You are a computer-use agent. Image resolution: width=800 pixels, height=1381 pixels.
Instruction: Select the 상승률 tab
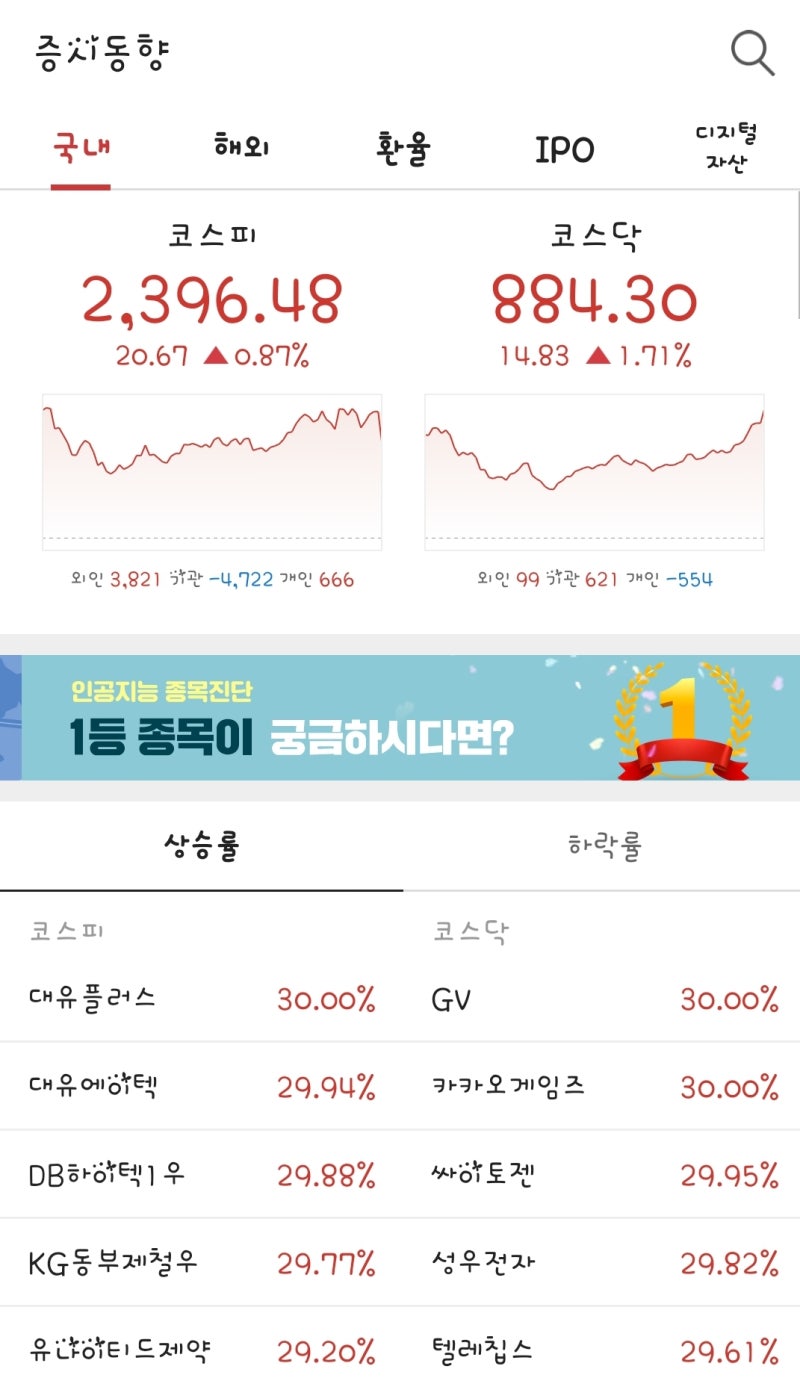pos(200,845)
